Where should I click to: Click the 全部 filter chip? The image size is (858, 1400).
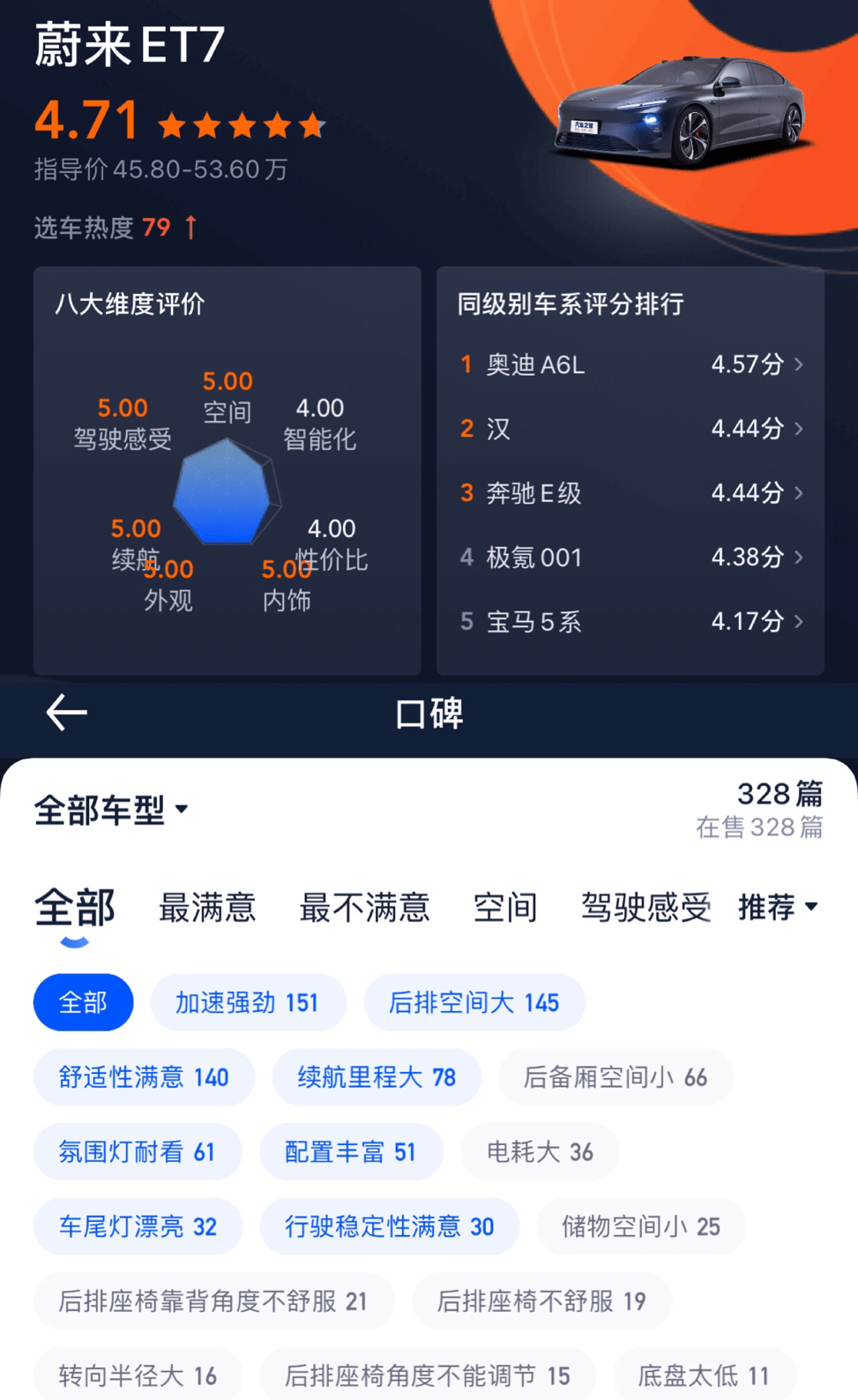tap(83, 1002)
